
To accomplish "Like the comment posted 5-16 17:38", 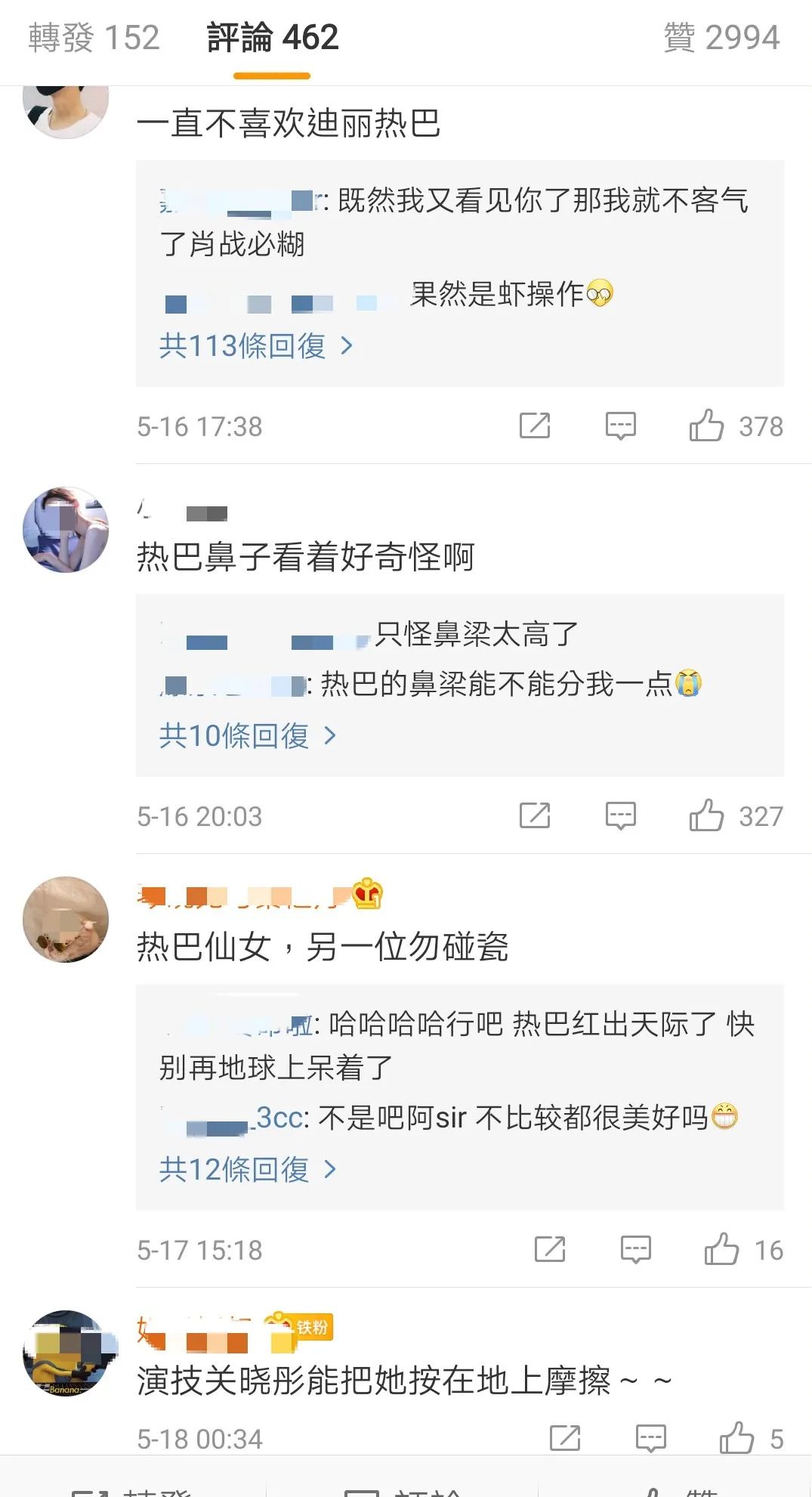I will (x=706, y=426).
